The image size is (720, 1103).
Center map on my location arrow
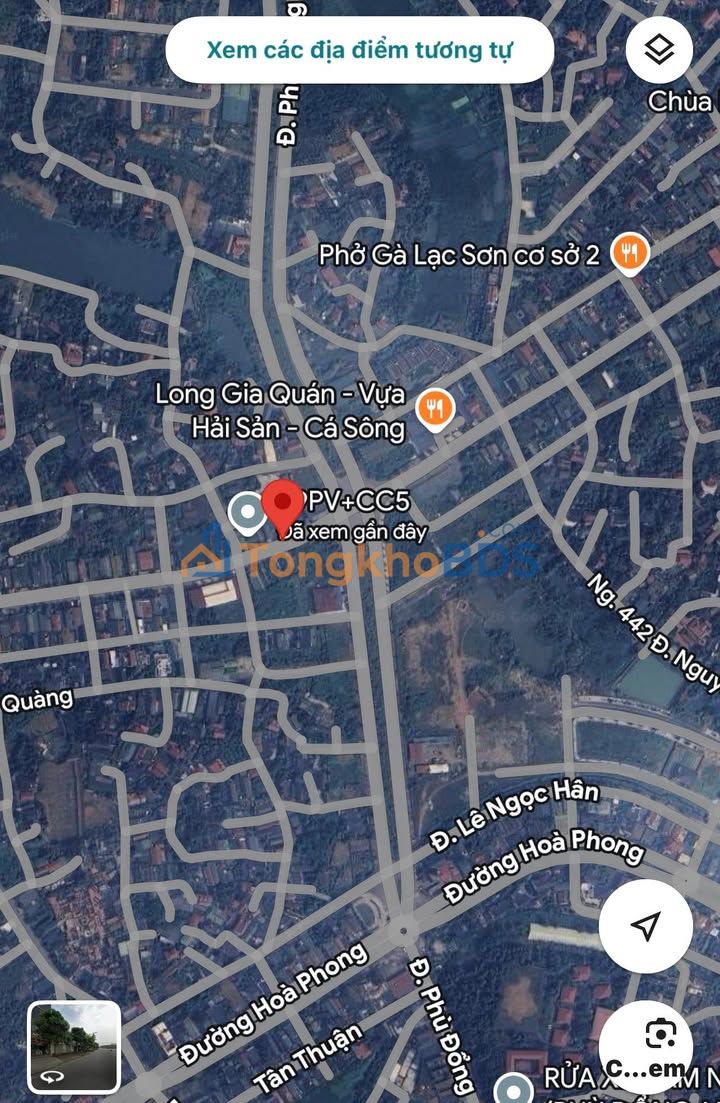click(x=645, y=926)
